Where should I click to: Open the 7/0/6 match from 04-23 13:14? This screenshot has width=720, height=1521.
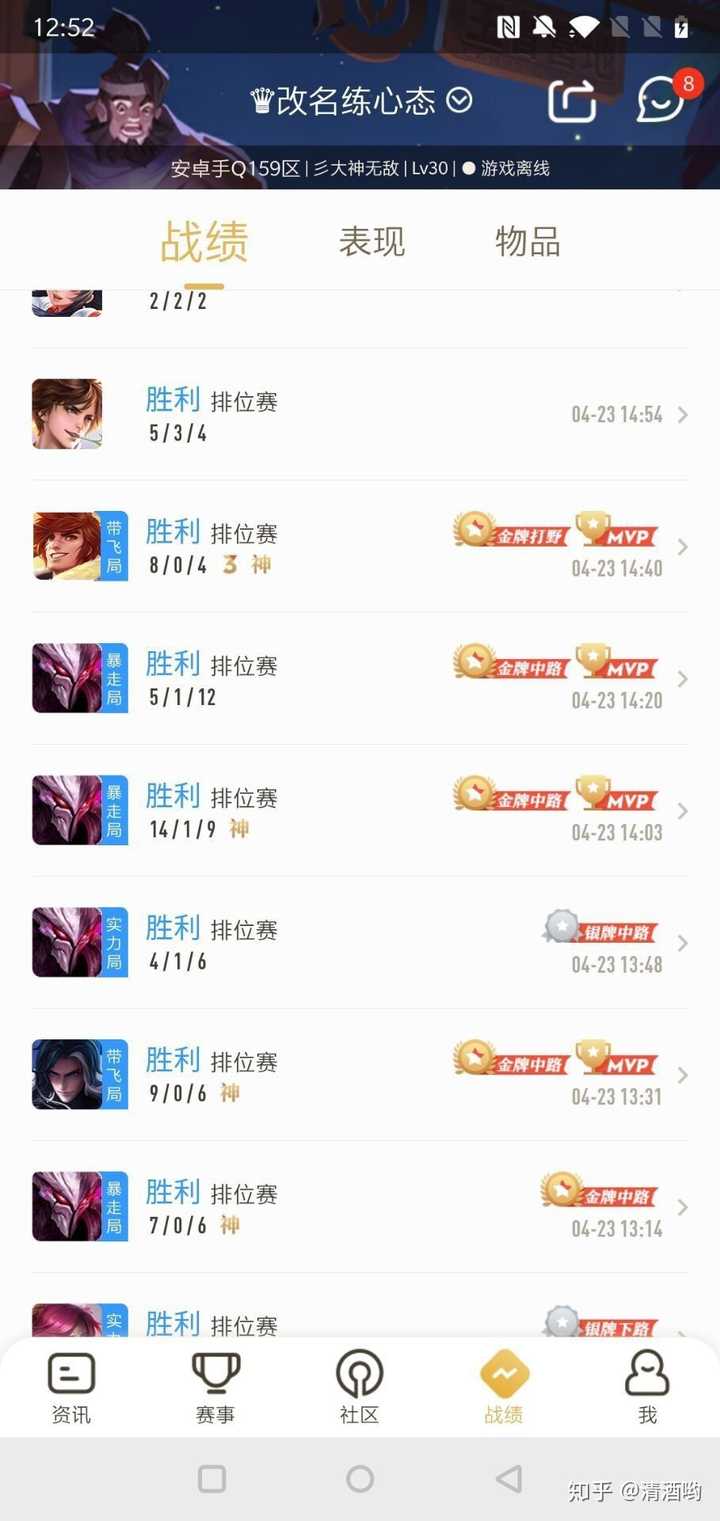pyautogui.click(x=360, y=1207)
